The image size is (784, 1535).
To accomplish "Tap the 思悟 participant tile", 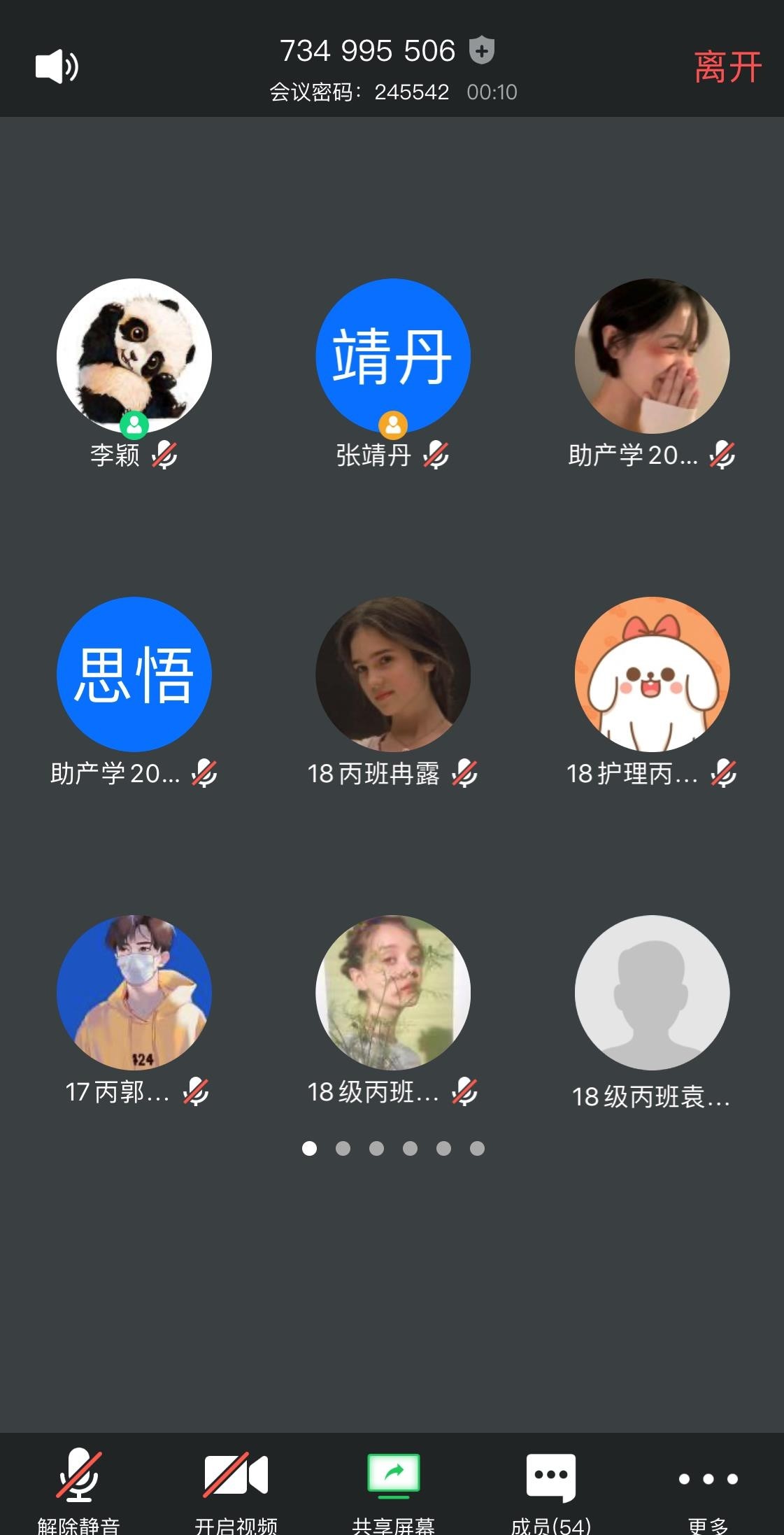I will point(134,674).
